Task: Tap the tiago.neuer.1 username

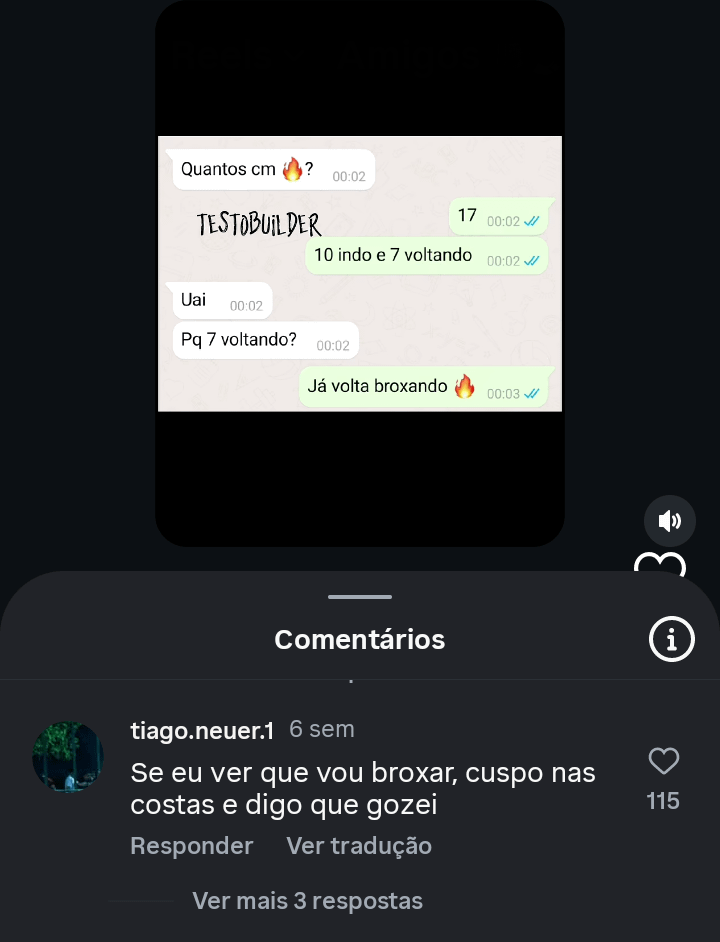Action: 202,730
